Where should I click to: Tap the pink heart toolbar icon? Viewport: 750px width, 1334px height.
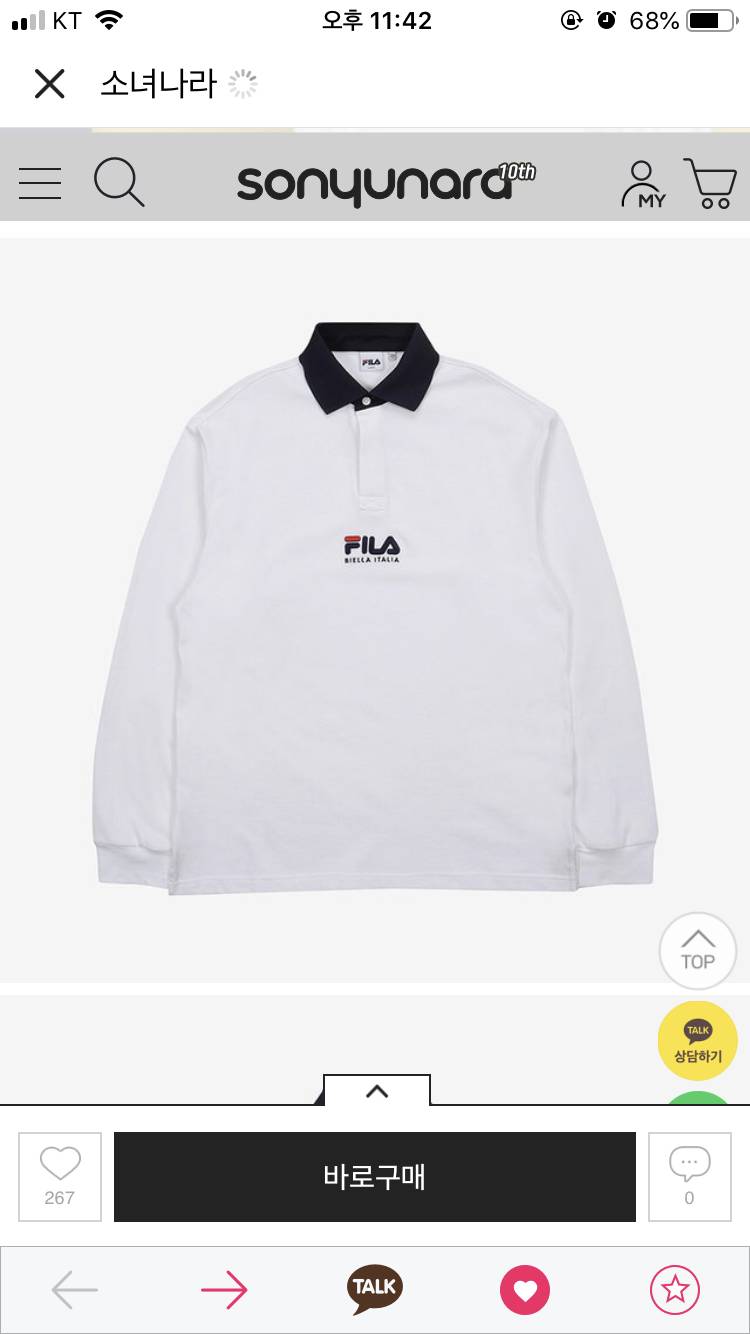point(525,1290)
